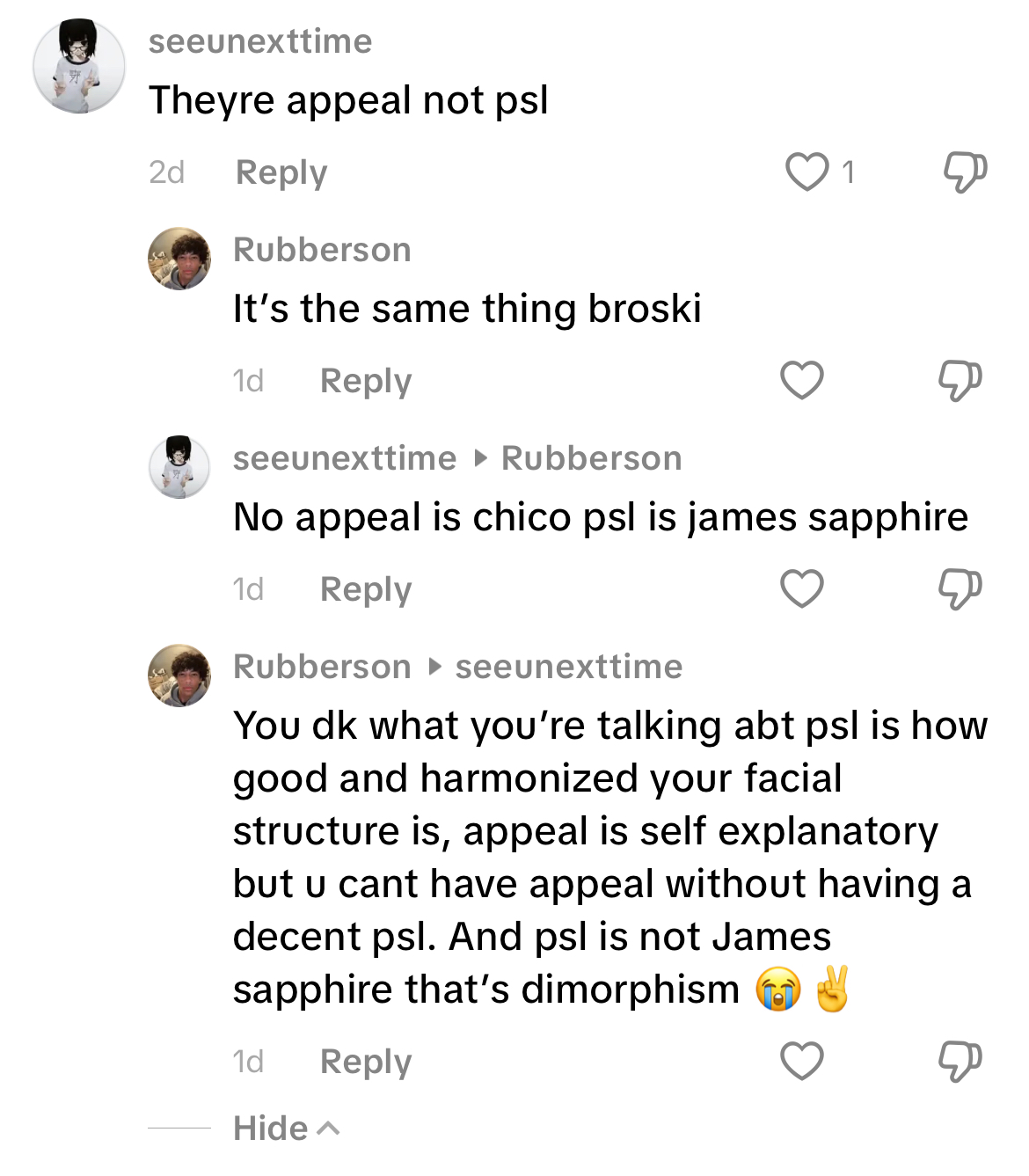View Rubberson's profile from "same thing broski" username
The image size is (1029, 1176).
tap(322, 250)
